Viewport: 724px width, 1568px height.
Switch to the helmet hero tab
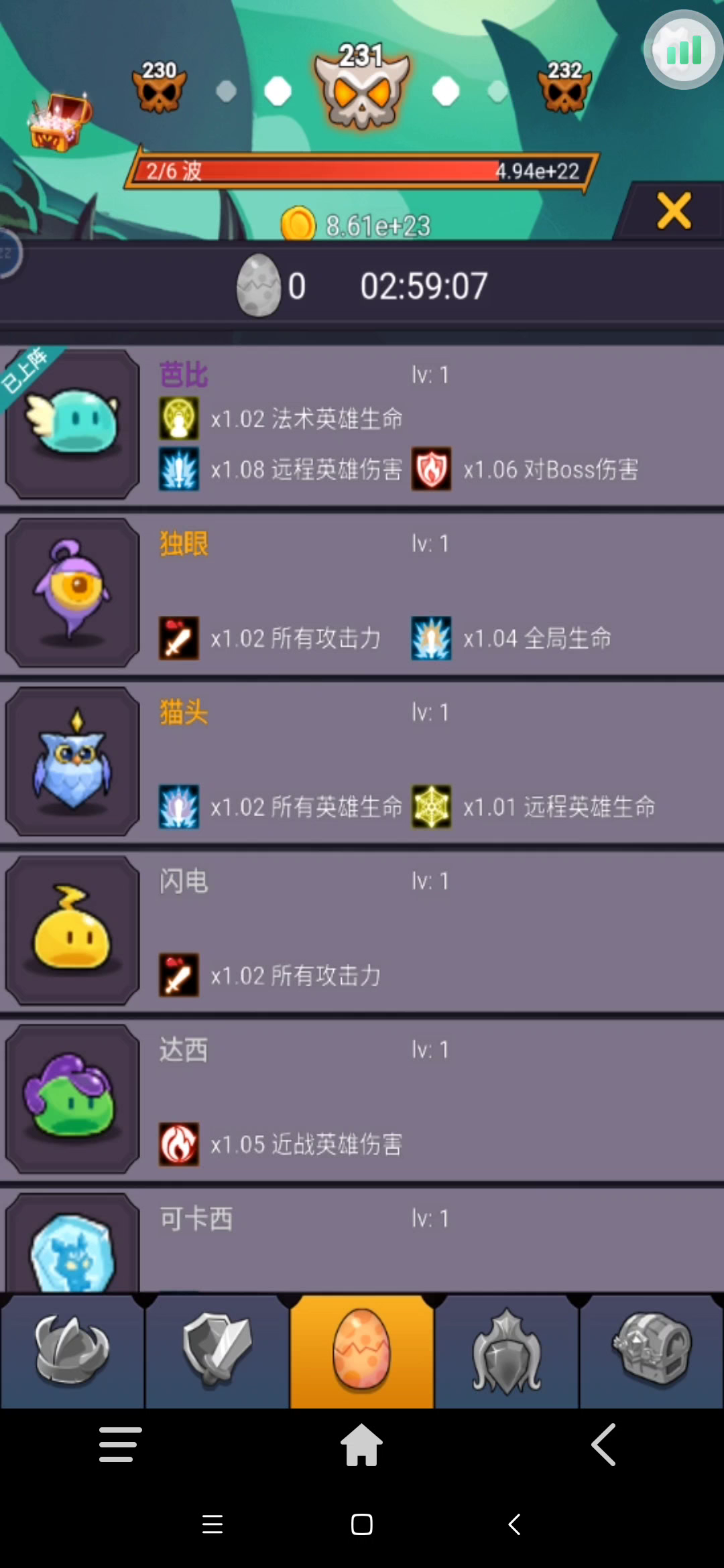pyautogui.click(x=72, y=1351)
